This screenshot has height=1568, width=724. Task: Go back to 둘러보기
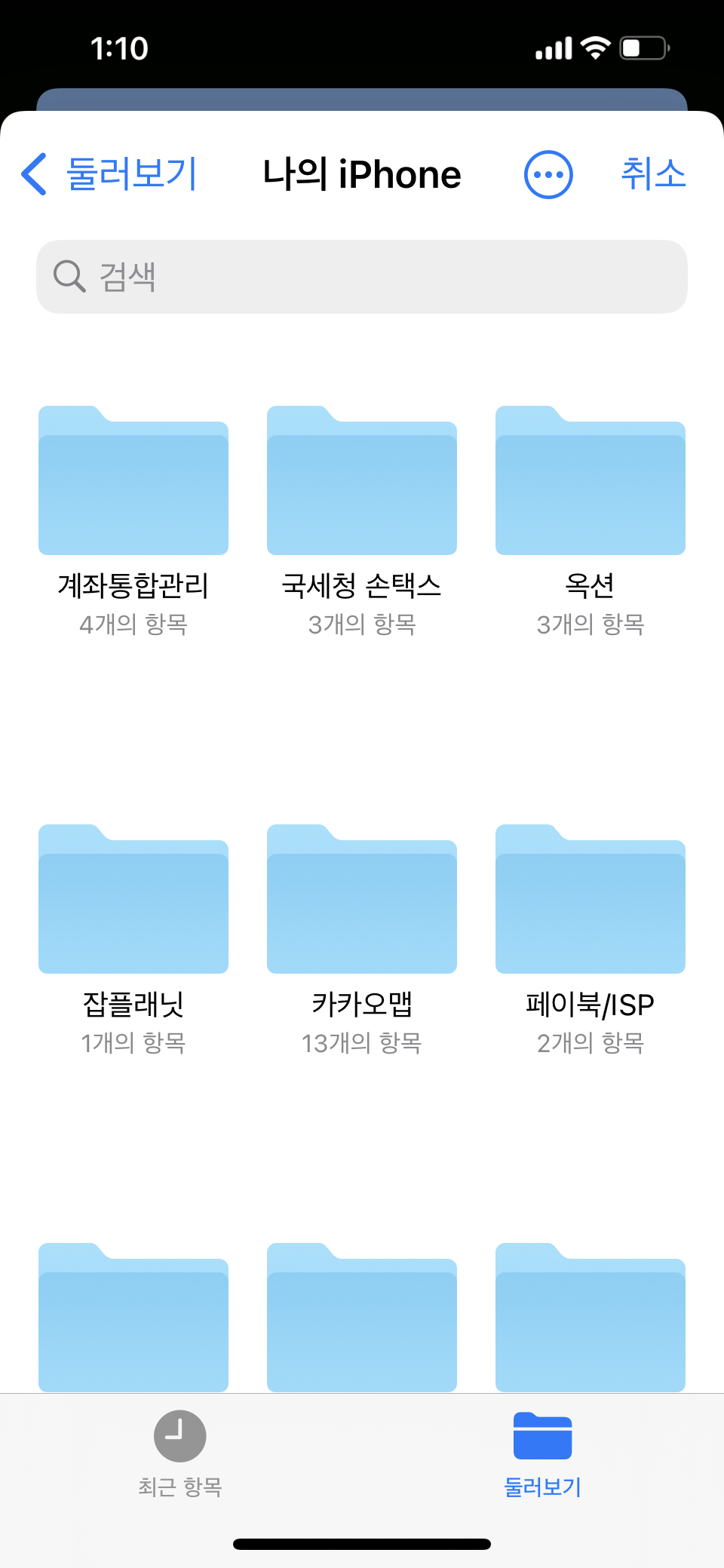pos(109,174)
